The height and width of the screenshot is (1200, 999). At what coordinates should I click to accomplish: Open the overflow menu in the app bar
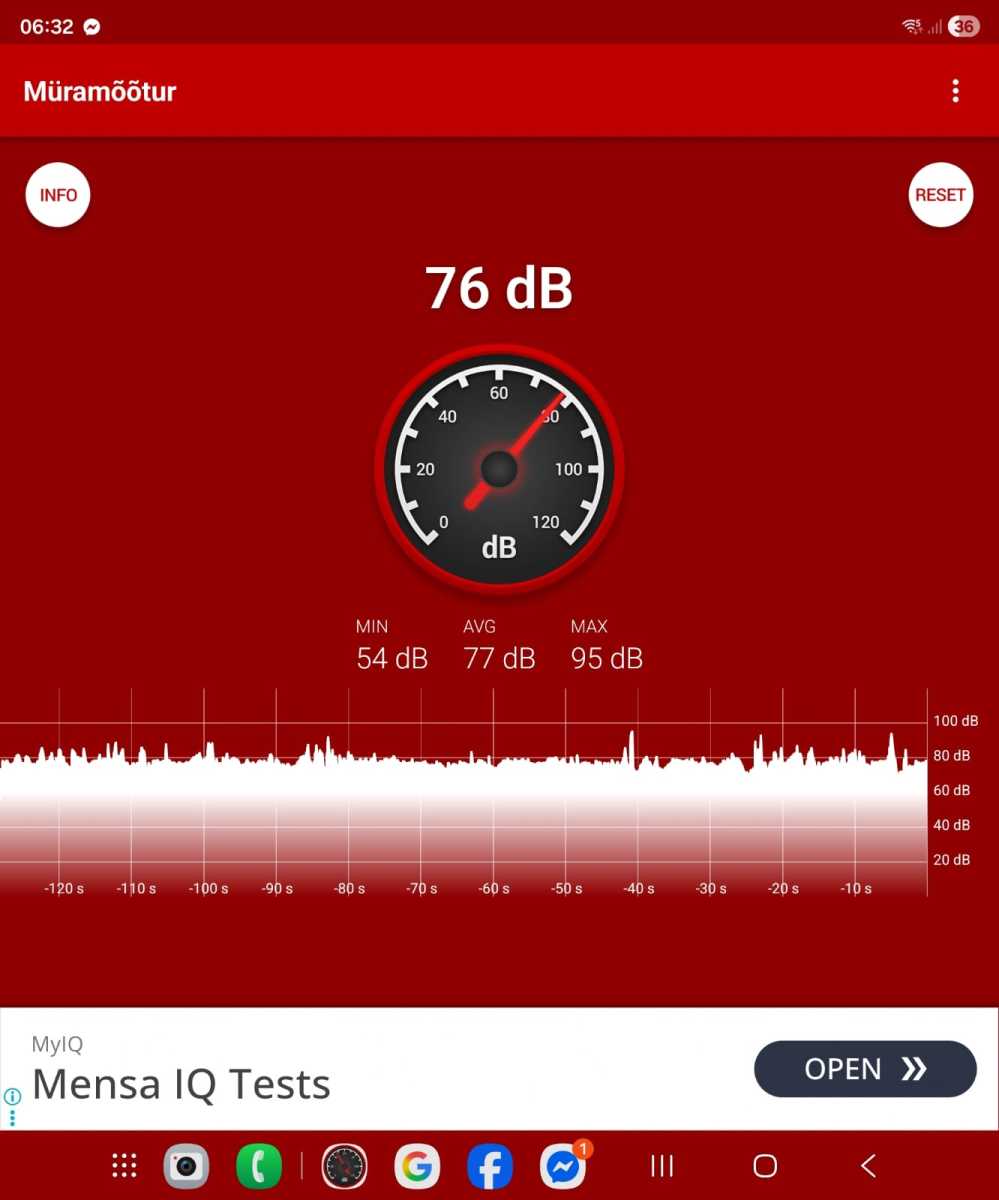coord(955,91)
